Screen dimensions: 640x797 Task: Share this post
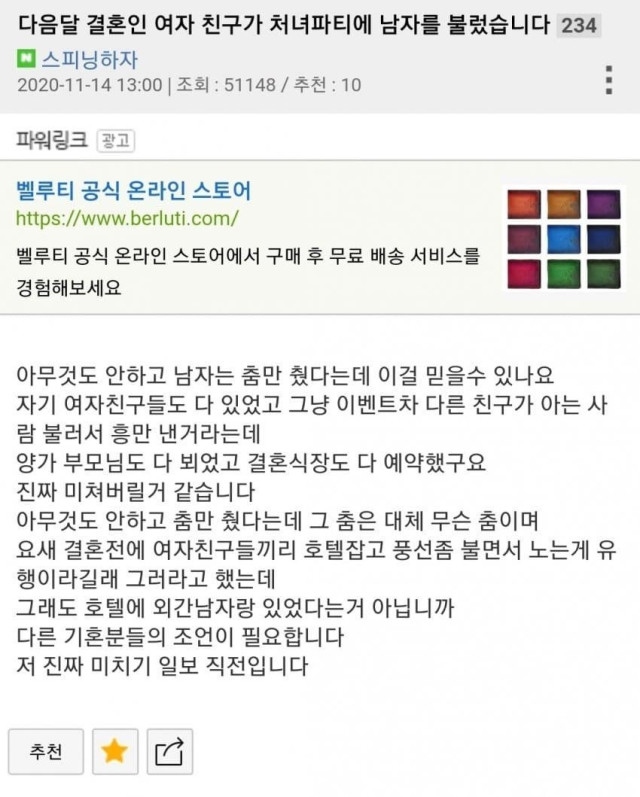(x=169, y=753)
